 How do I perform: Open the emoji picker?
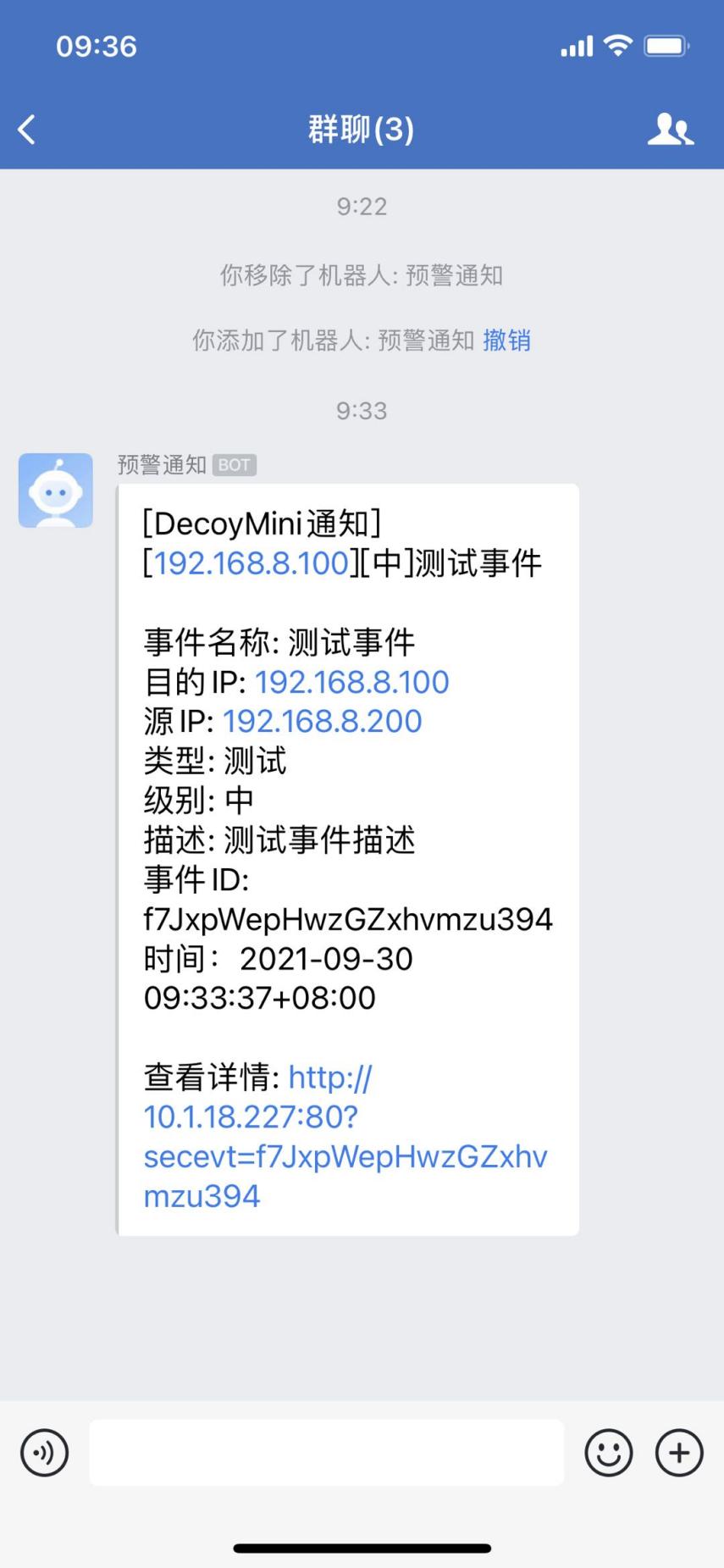[609, 1452]
